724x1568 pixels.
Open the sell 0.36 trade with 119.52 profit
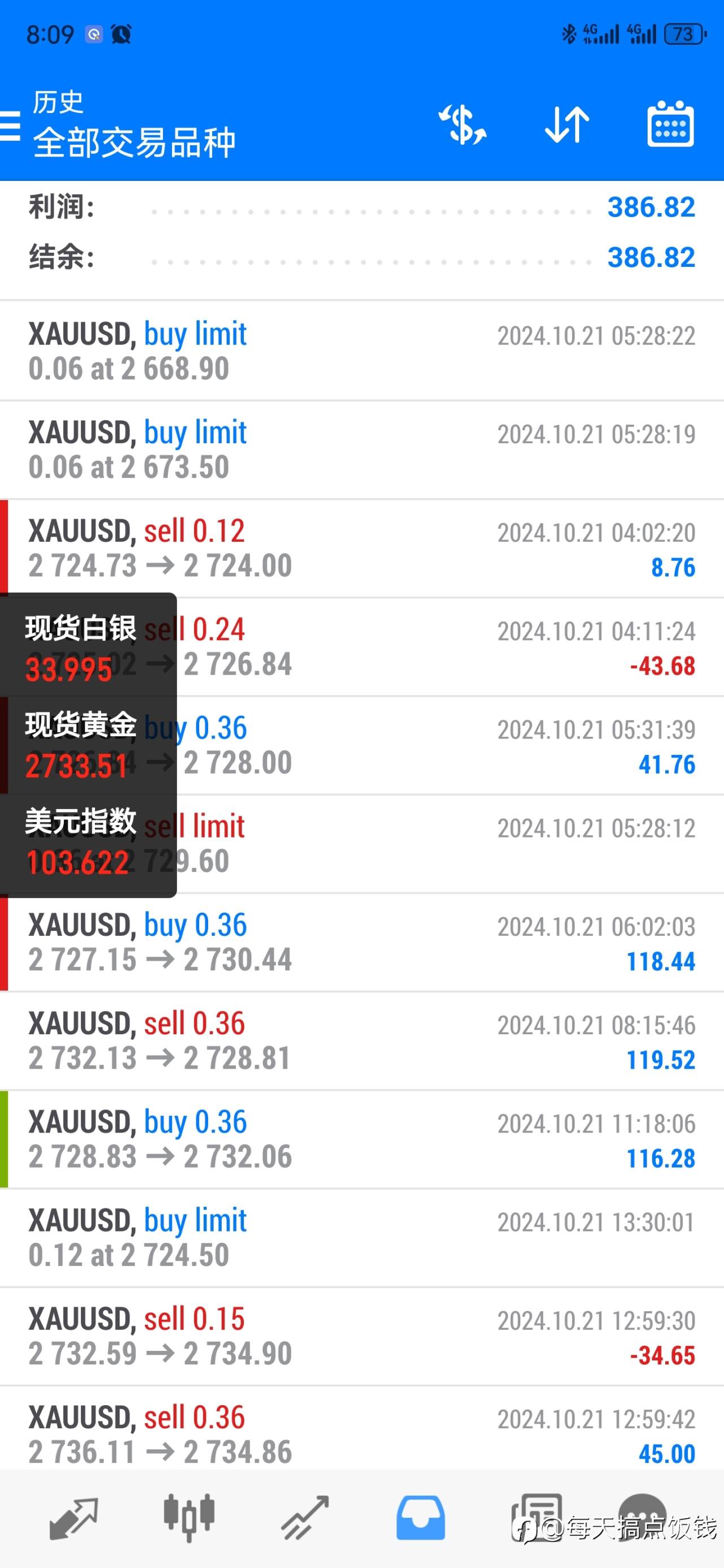coord(361,1041)
